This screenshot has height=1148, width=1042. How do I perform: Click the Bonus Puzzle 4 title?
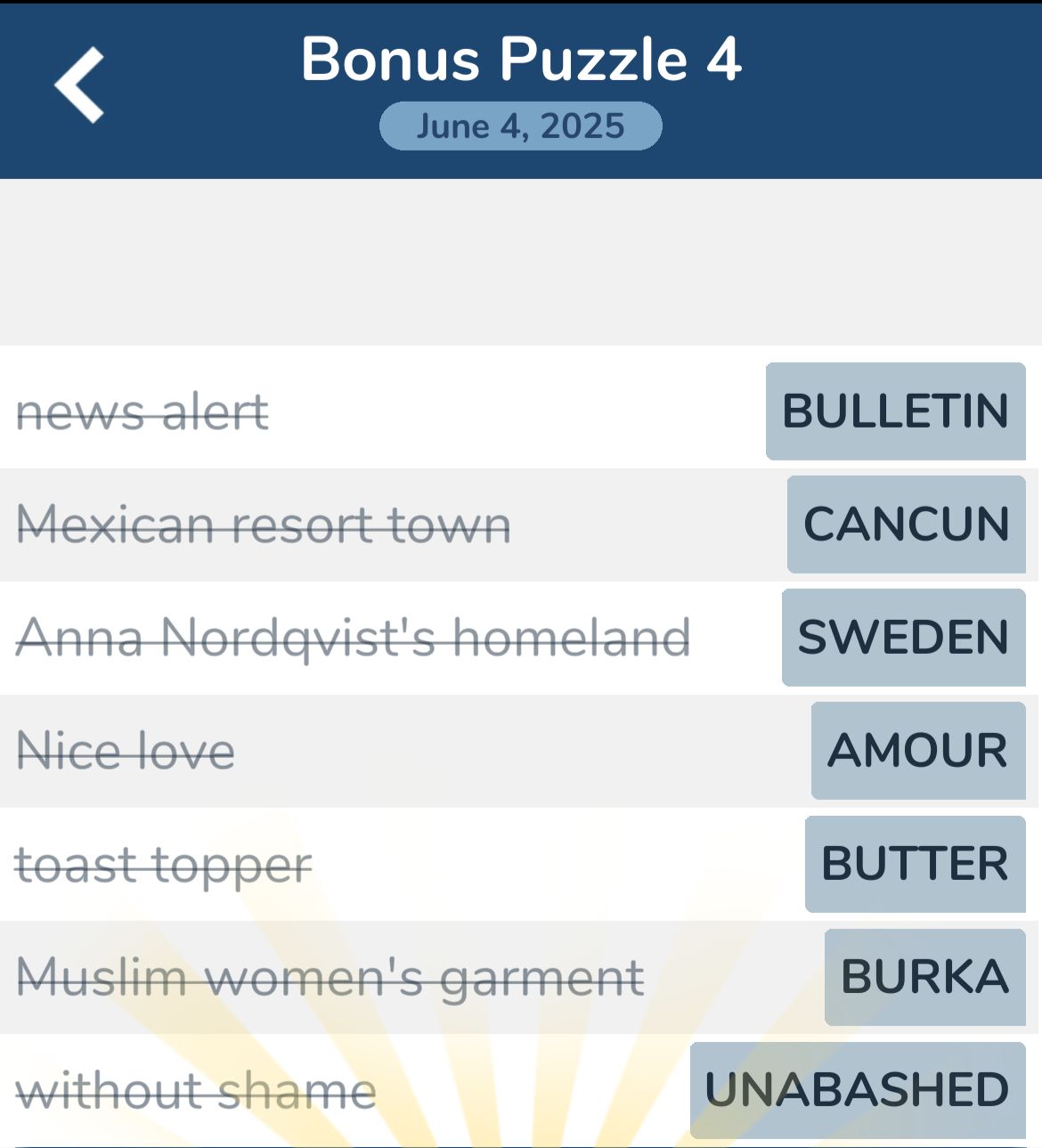pos(521,59)
